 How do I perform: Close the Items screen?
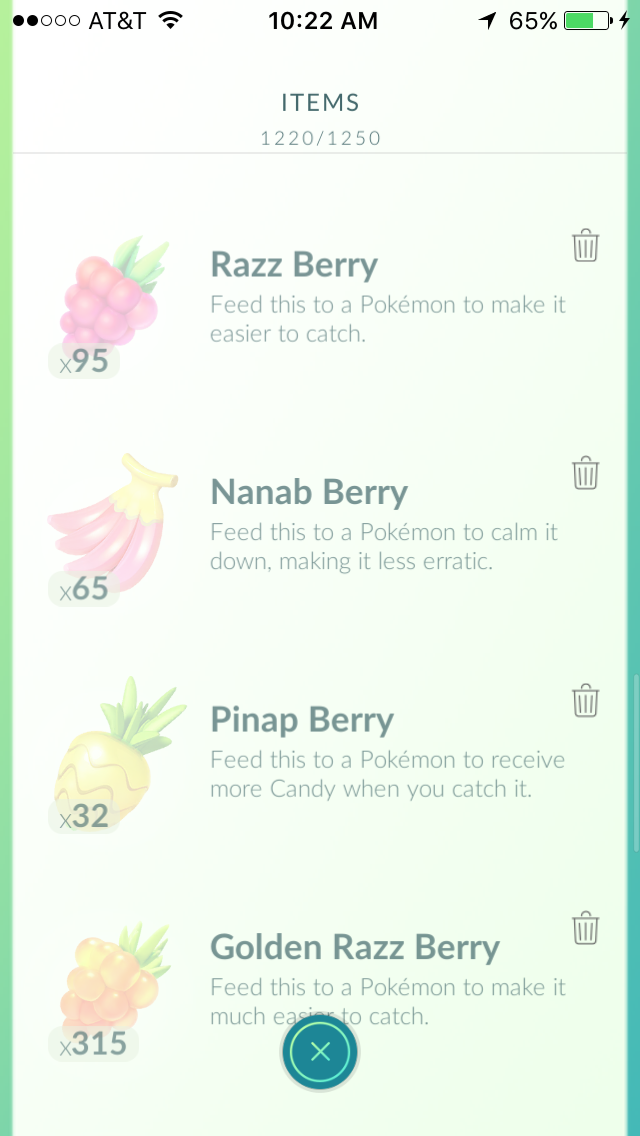(320, 1052)
